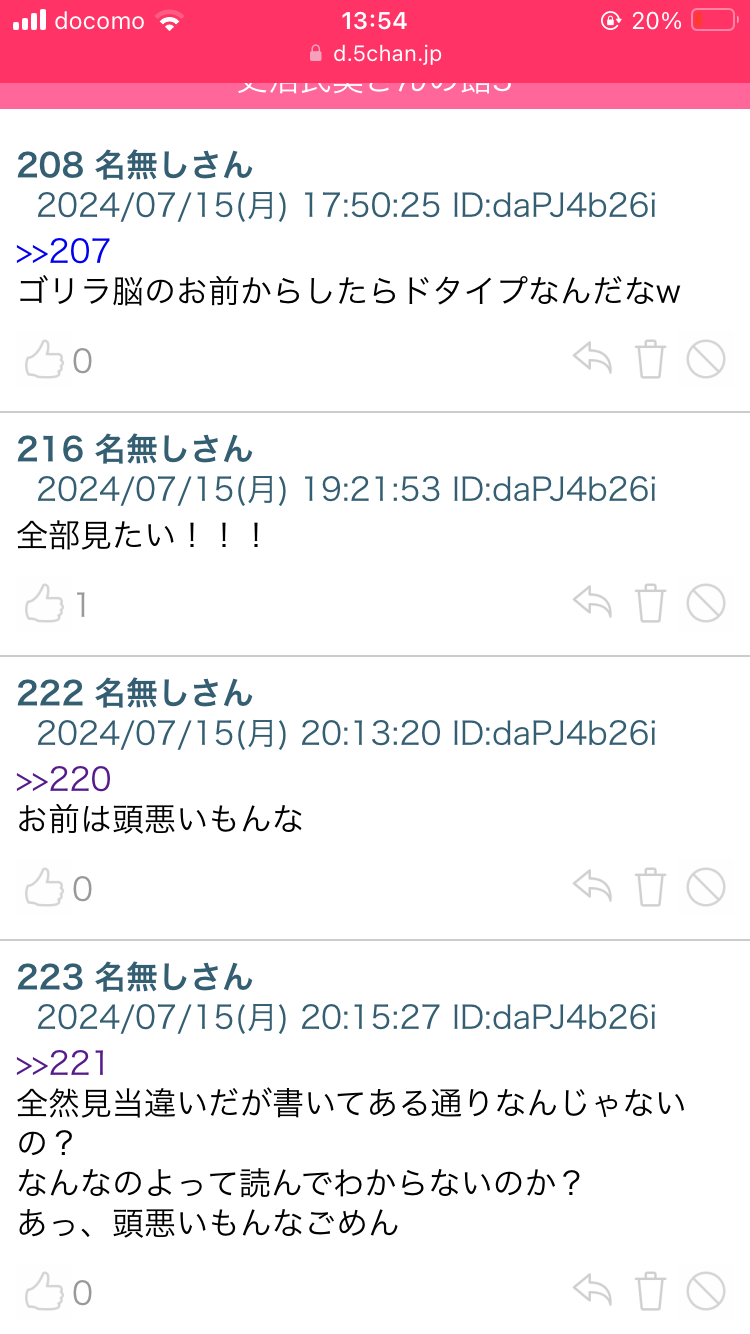Click the reply arrow icon on post 208
The width and height of the screenshot is (750, 1334).
tap(591, 358)
